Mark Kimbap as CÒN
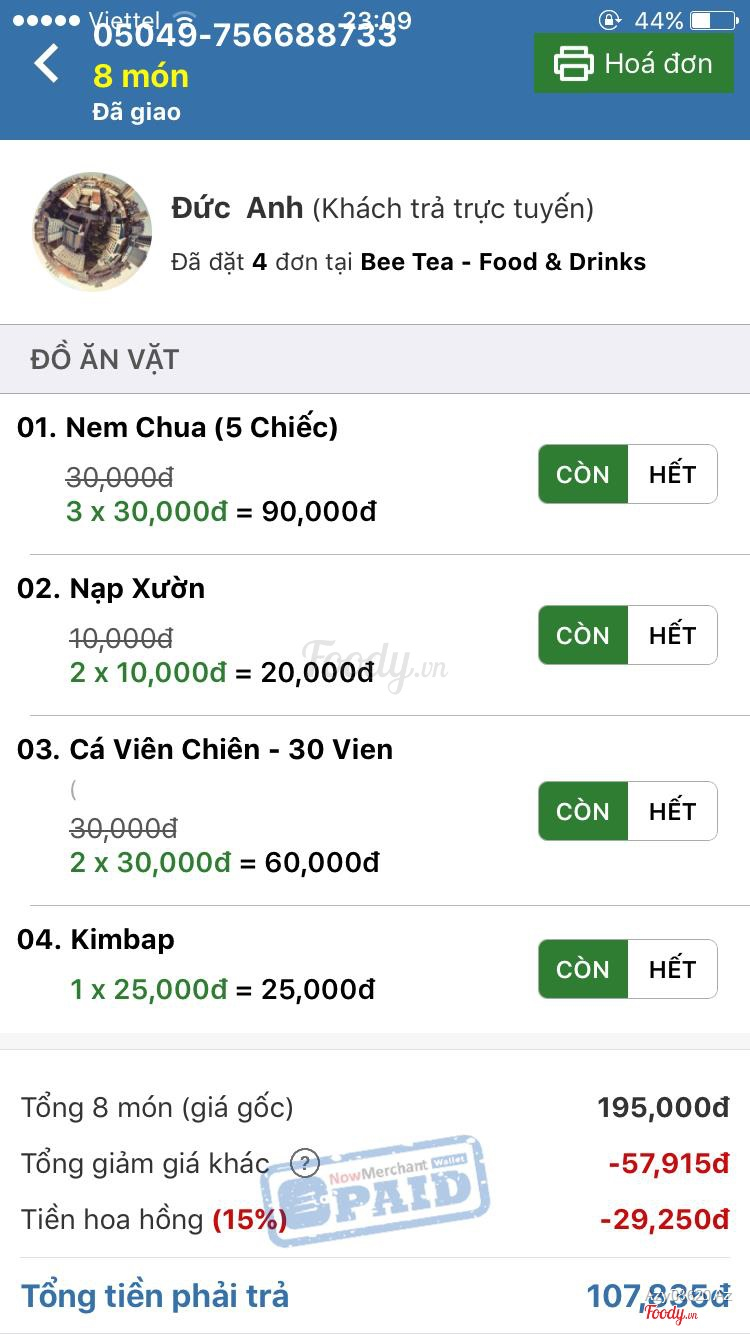Screen dimensions: 750x1334 pos(583,969)
